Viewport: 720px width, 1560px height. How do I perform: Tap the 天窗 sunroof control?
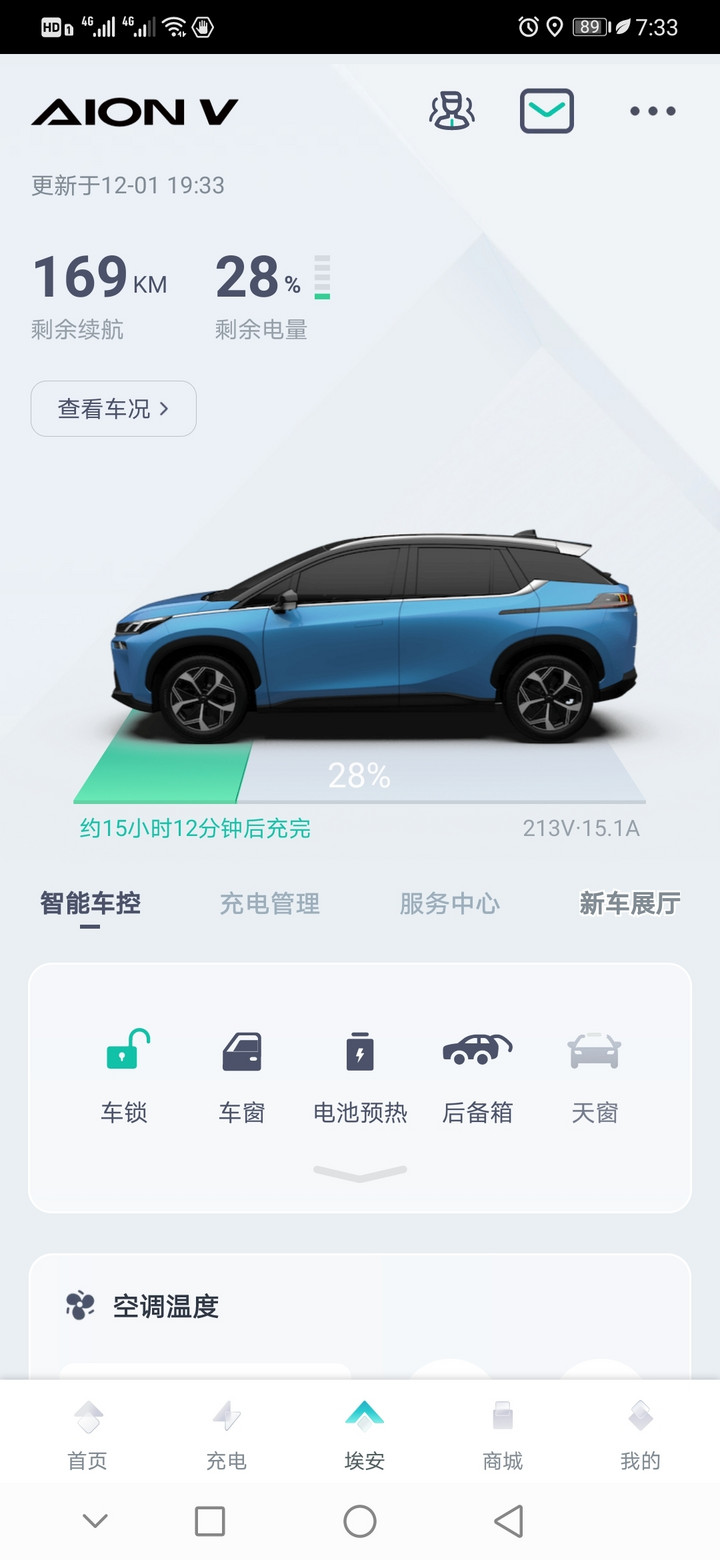point(595,1076)
